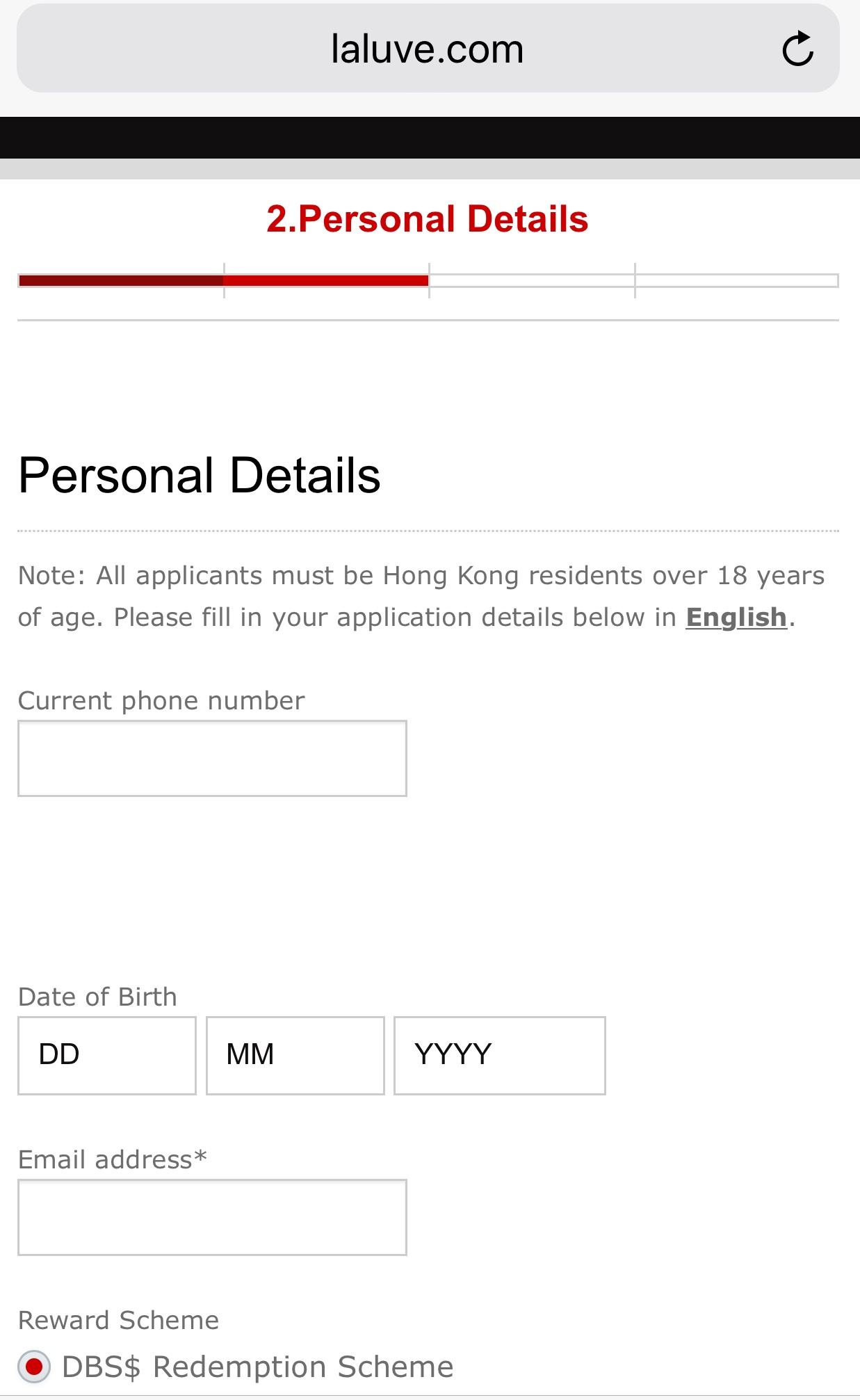Click the Date of Birth label
Image resolution: width=860 pixels, height=1400 pixels.
[97, 996]
